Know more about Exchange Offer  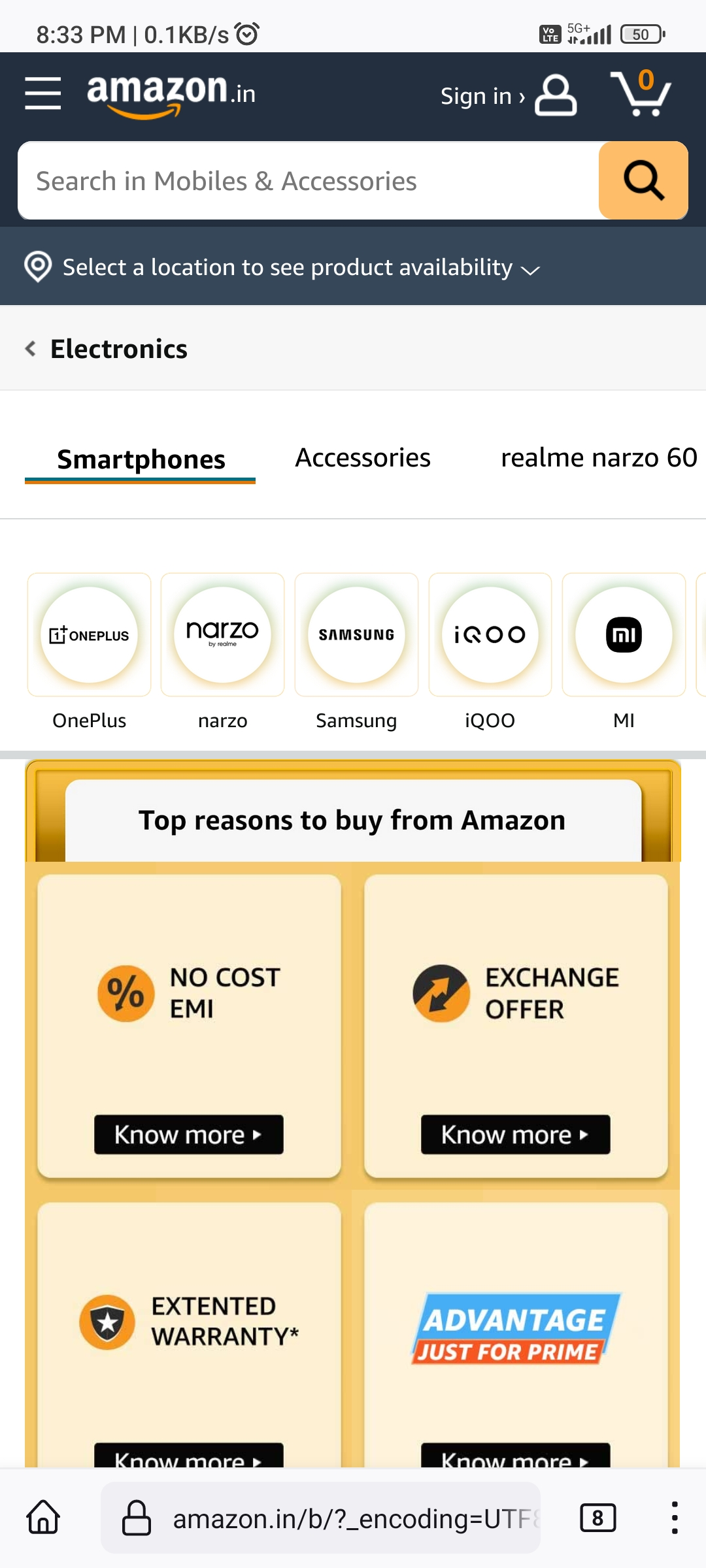516,1135
